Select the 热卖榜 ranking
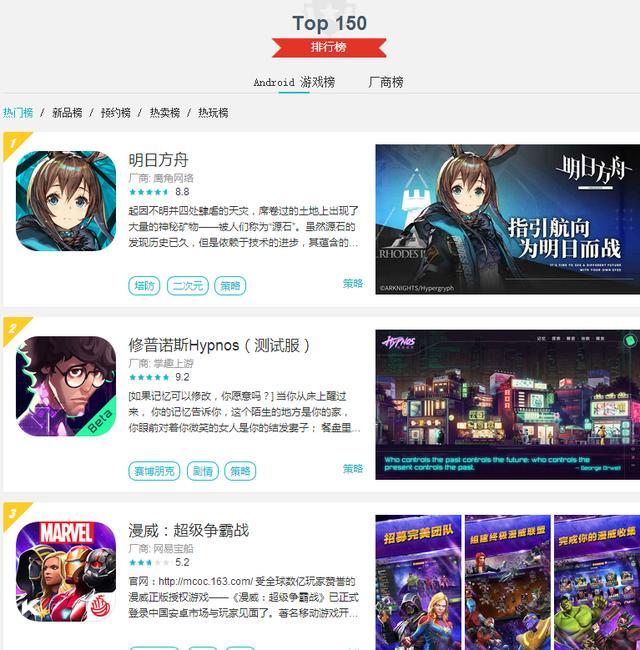Image resolution: width=640 pixels, height=650 pixels. coord(165,113)
